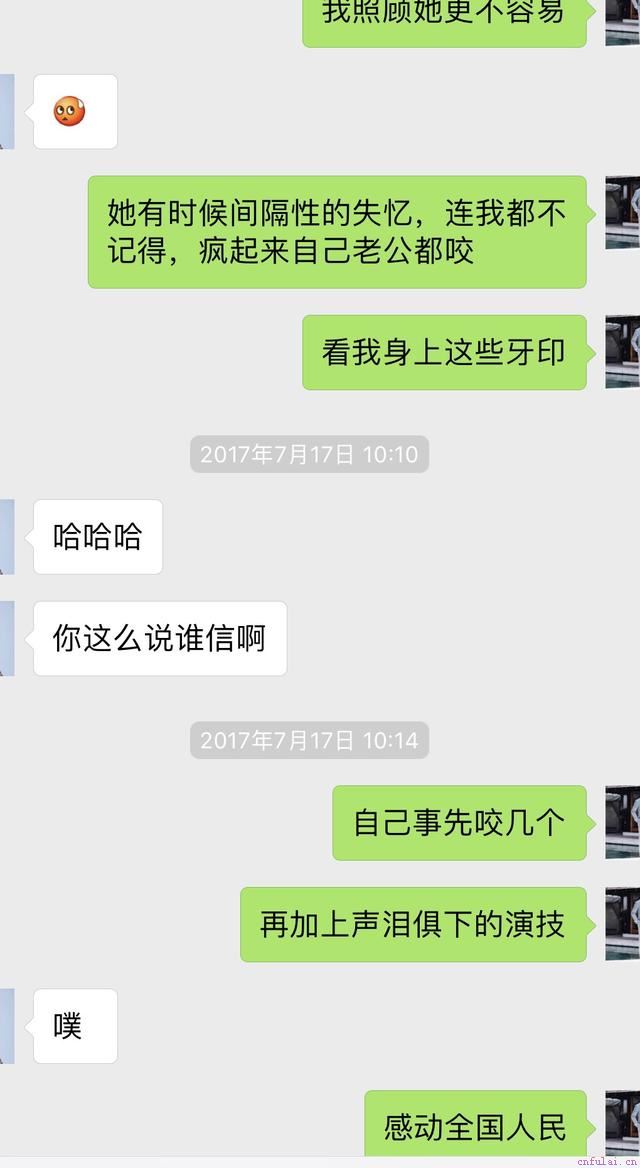640x1168 pixels.
Task: Tap the avatar next to "她有时候间隔性的失忆" message
Action: tap(623, 212)
